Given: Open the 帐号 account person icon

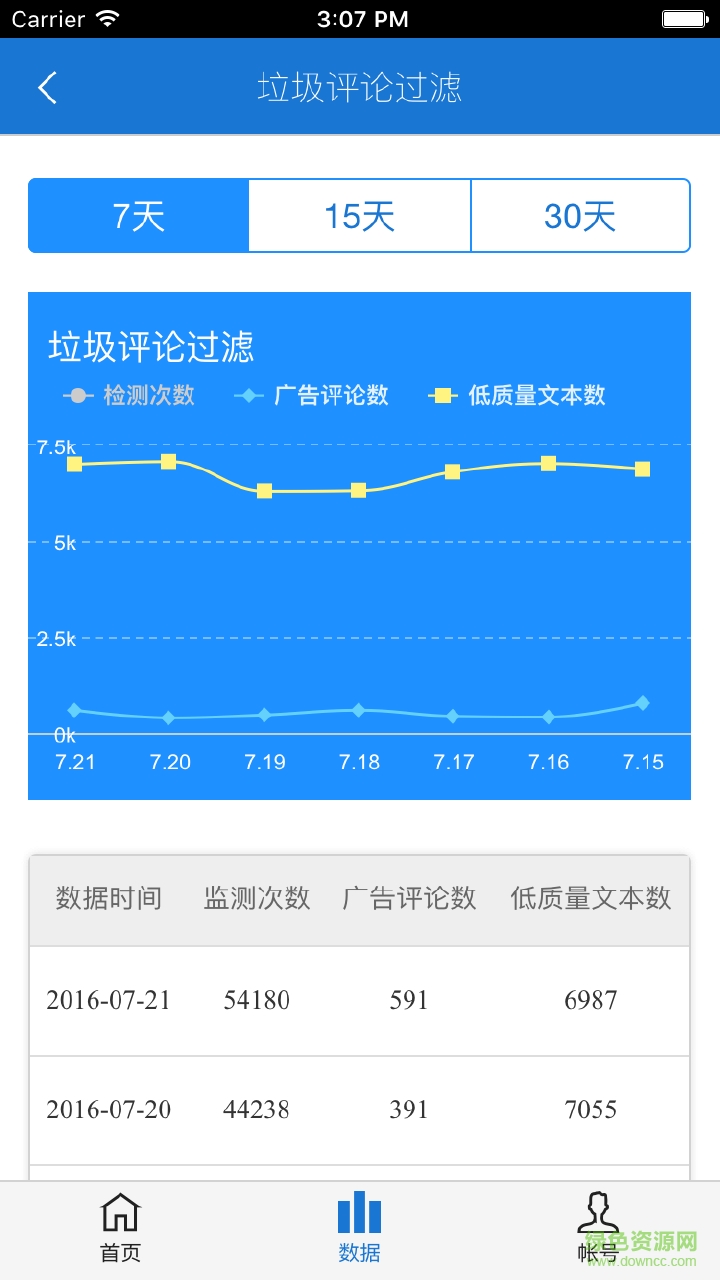Looking at the screenshot, I should click(x=598, y=1212).
